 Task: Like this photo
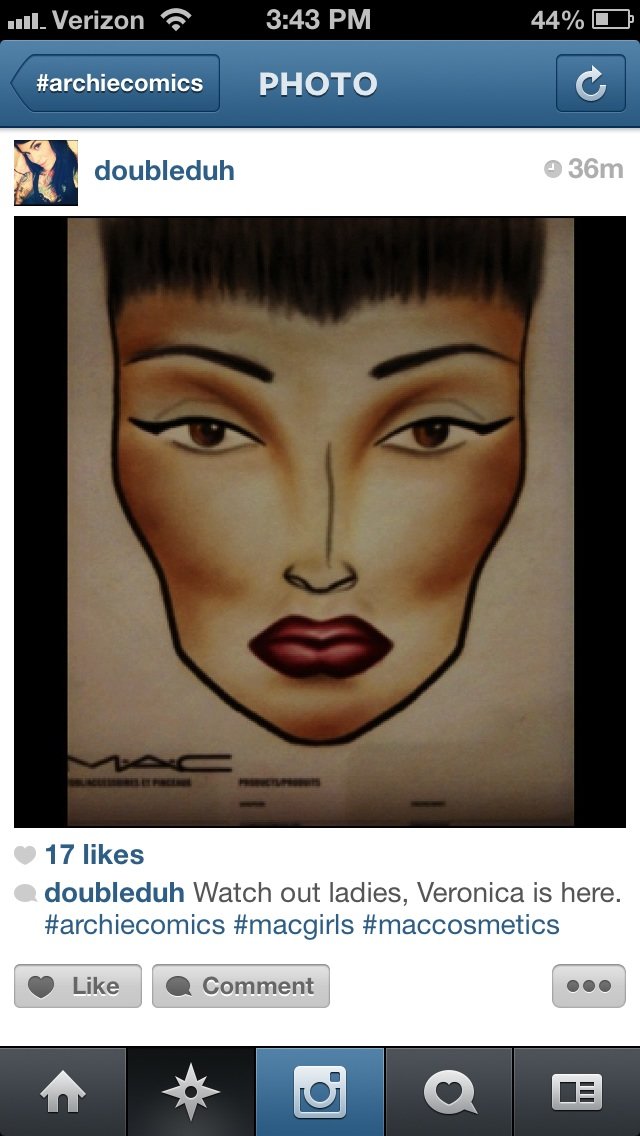(x=78, y=986)
